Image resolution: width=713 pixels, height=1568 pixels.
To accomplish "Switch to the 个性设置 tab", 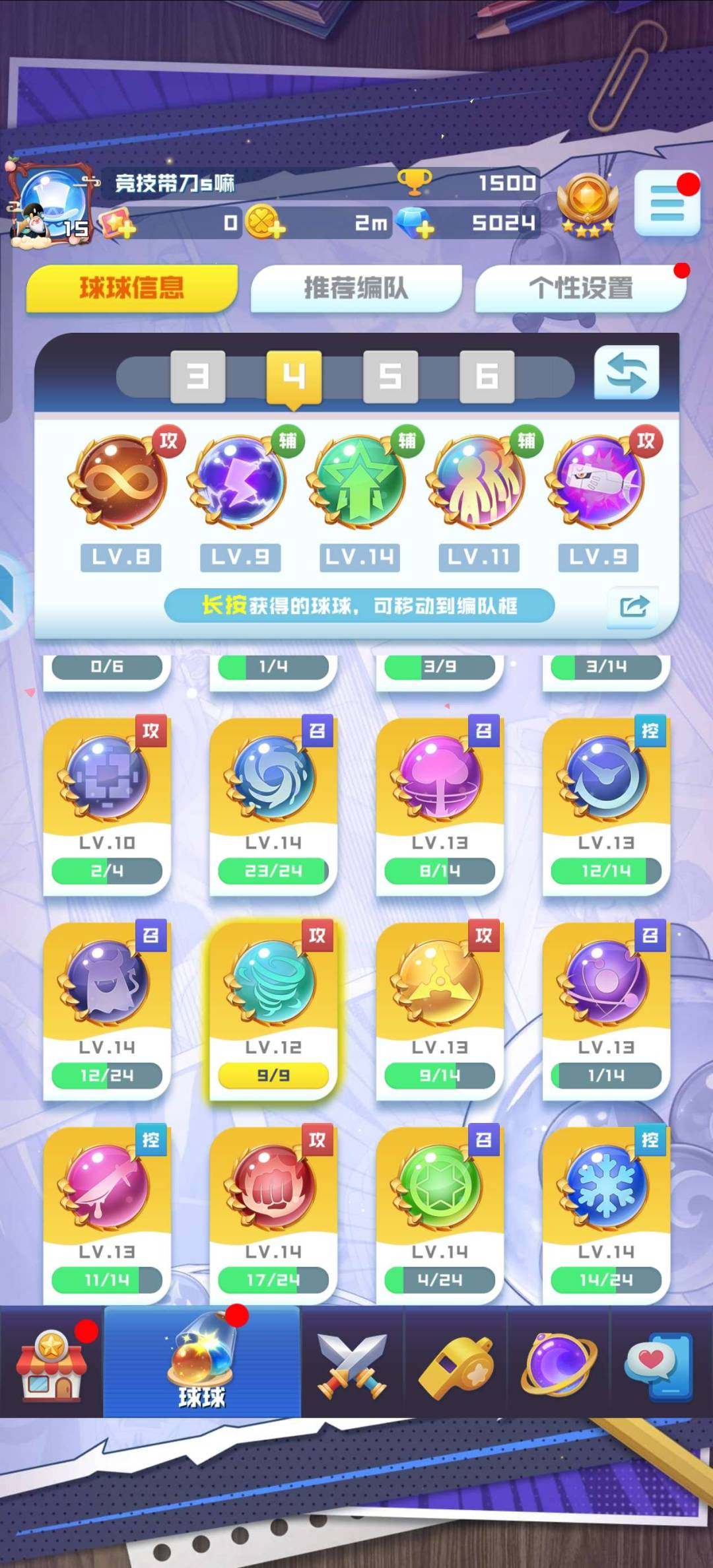I will 580,288.
